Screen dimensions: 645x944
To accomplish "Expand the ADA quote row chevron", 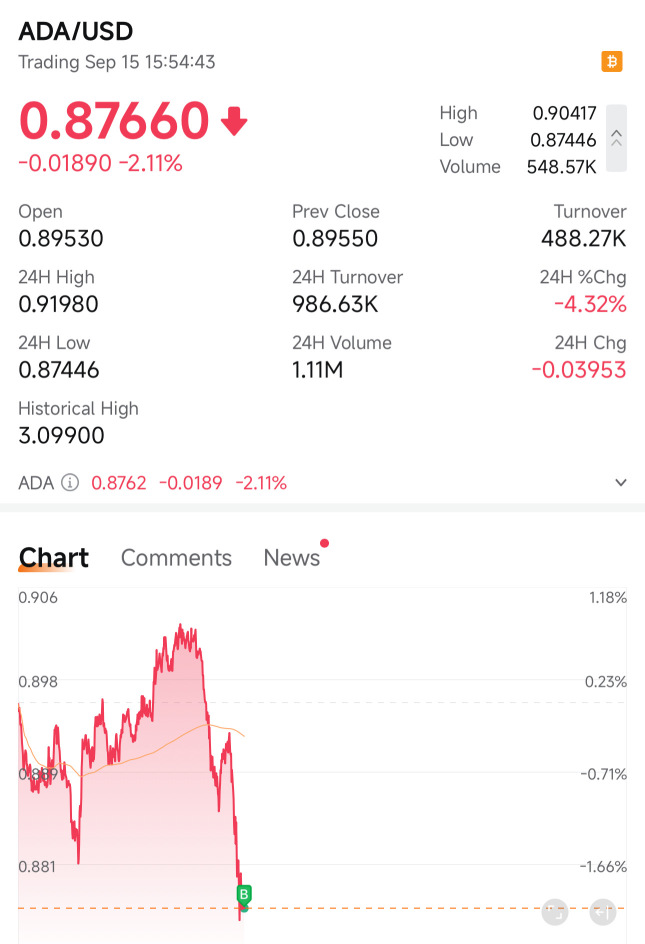I will pos(621,483).
